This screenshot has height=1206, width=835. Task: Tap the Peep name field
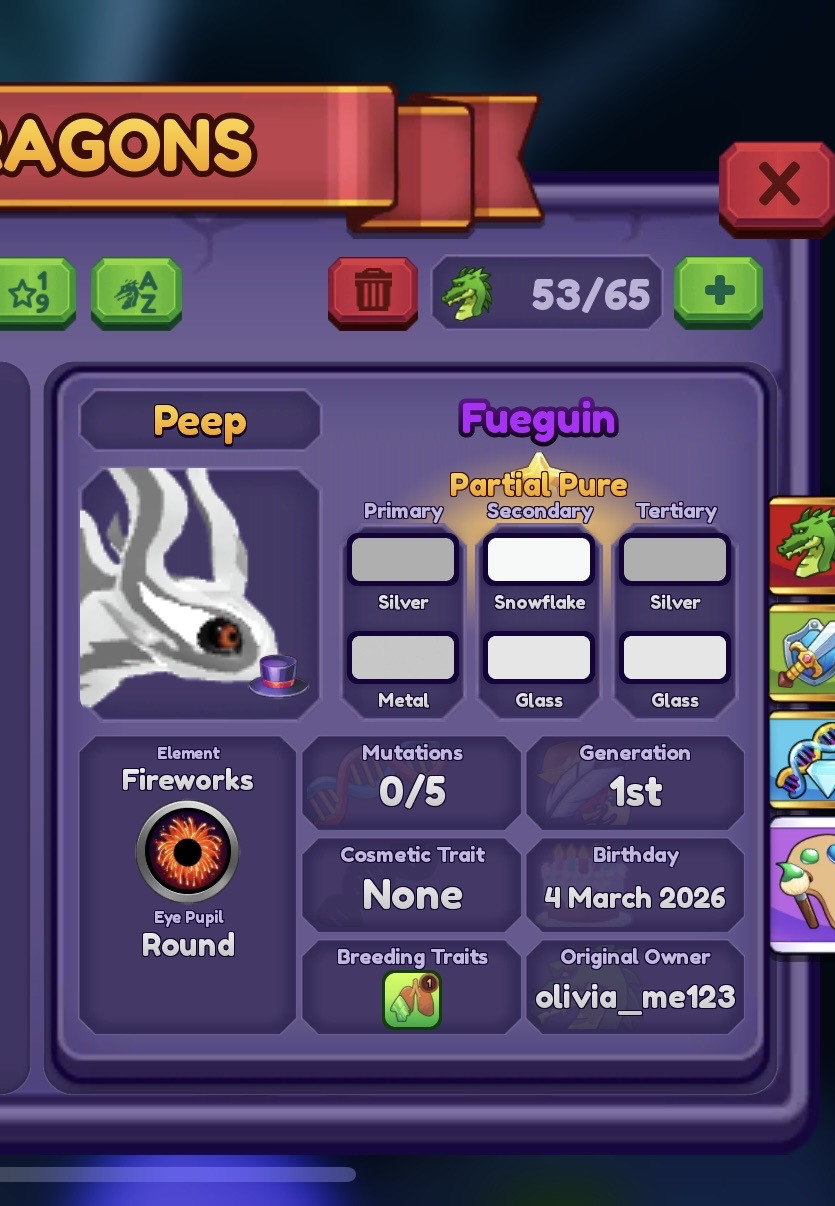(200, 421)
